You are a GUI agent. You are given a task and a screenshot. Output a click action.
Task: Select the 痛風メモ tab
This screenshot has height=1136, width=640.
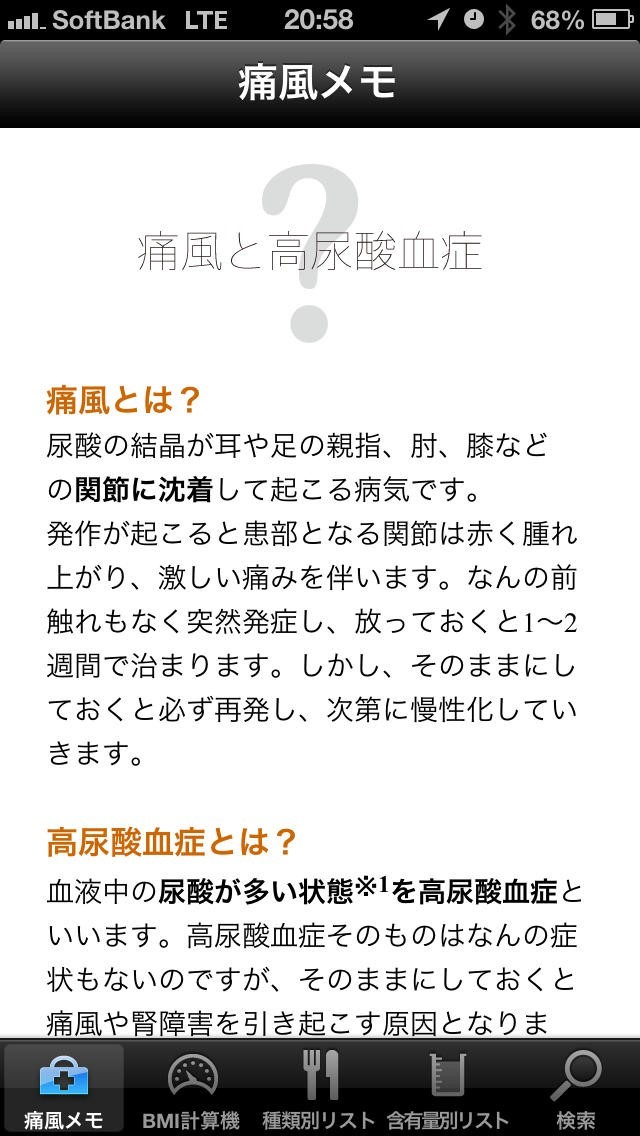(x=64, y=1088)
